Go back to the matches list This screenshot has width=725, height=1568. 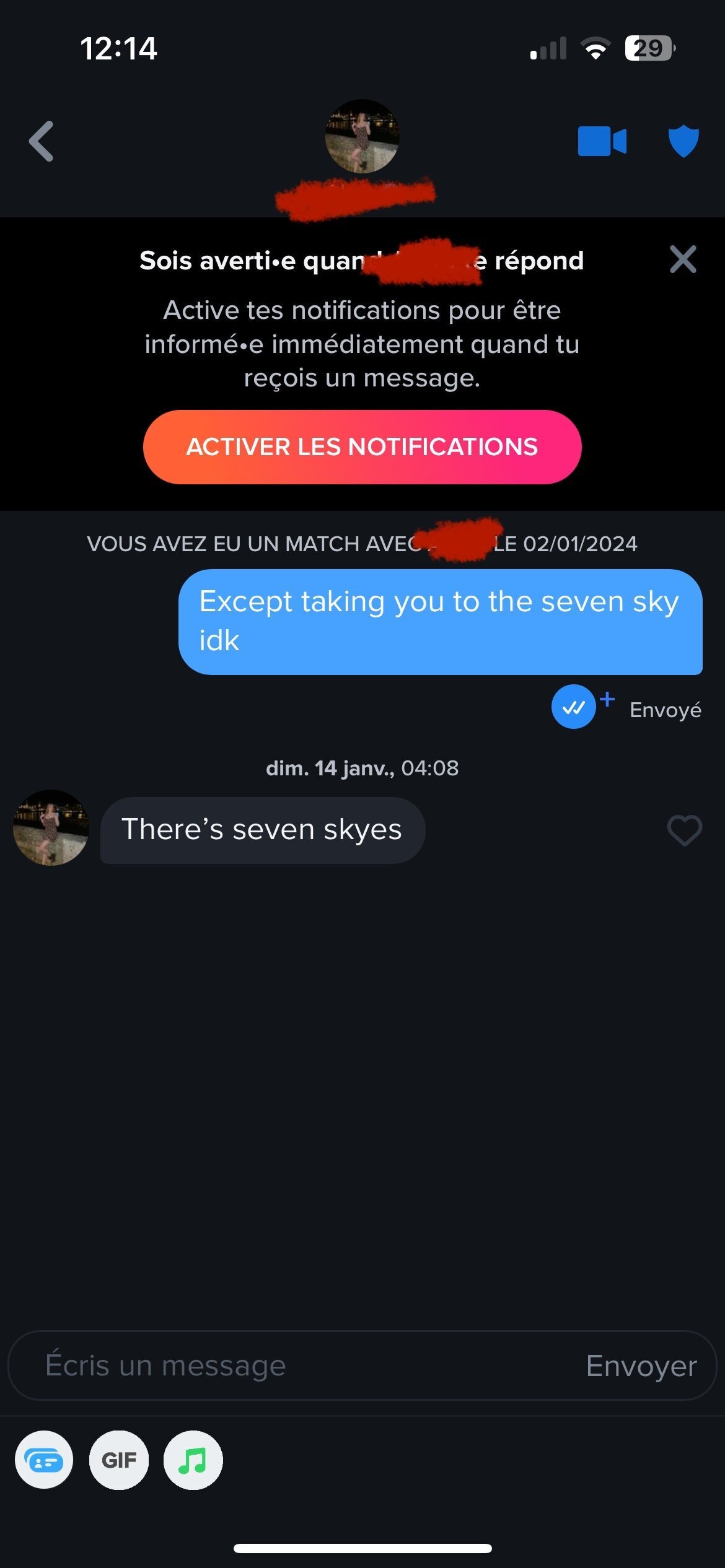tap(42, 141)
